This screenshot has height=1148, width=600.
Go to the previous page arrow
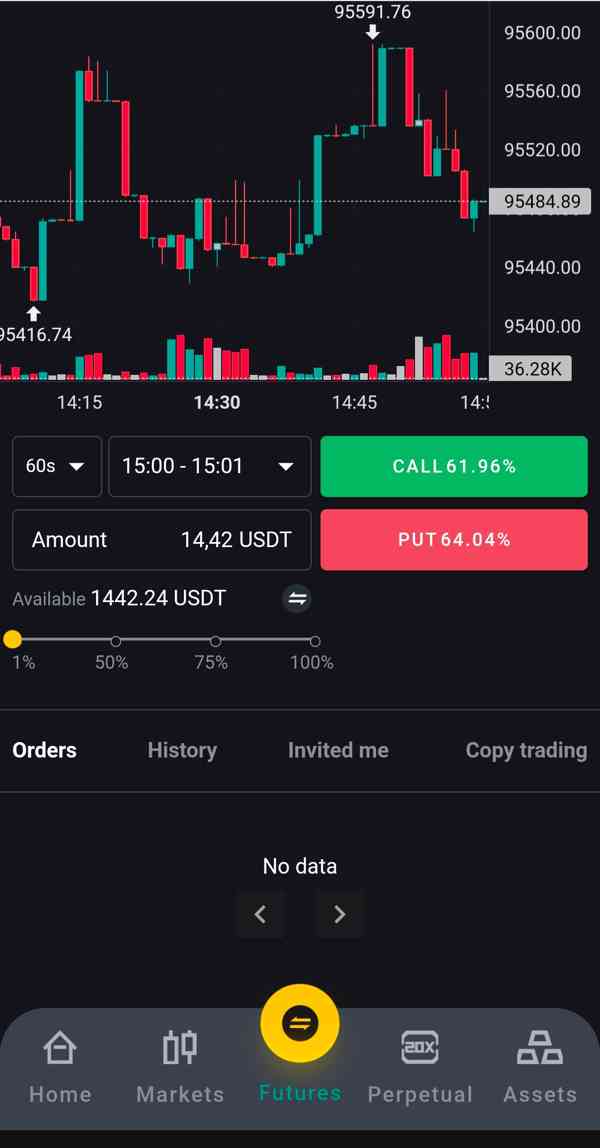(260, 914)
